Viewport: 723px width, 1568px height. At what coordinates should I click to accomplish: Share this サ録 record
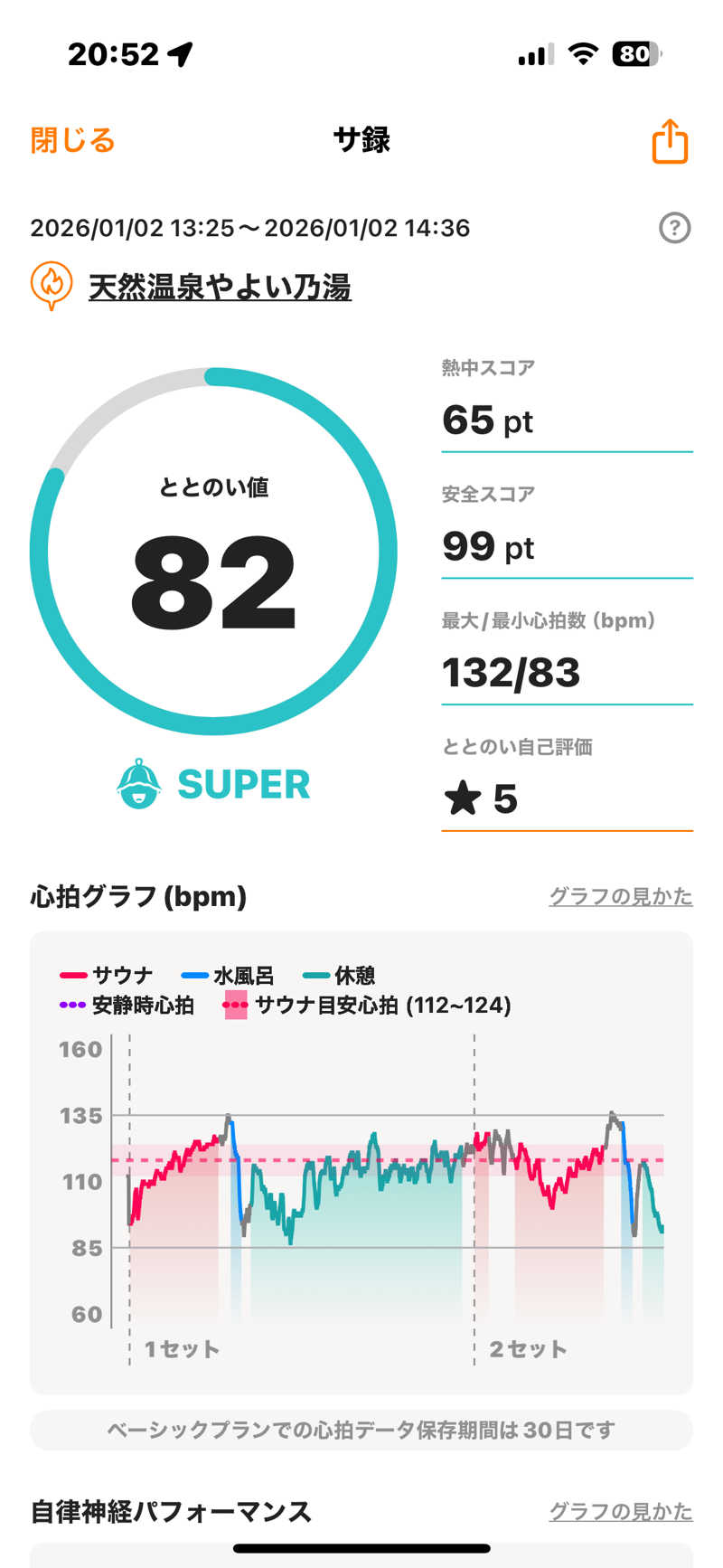point(670,141)
